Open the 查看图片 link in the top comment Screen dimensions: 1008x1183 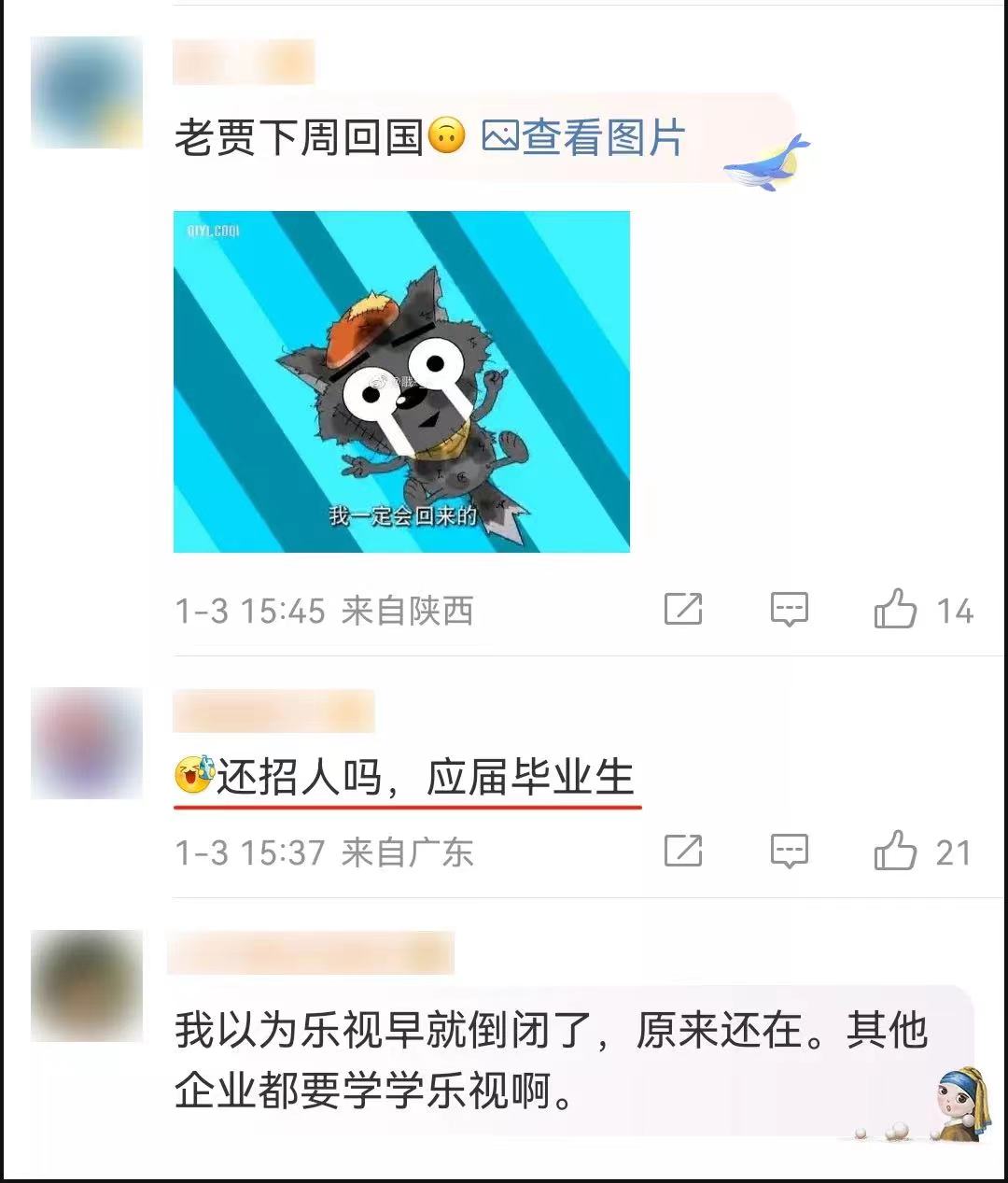pyautogui.click(x=584, y=138)
